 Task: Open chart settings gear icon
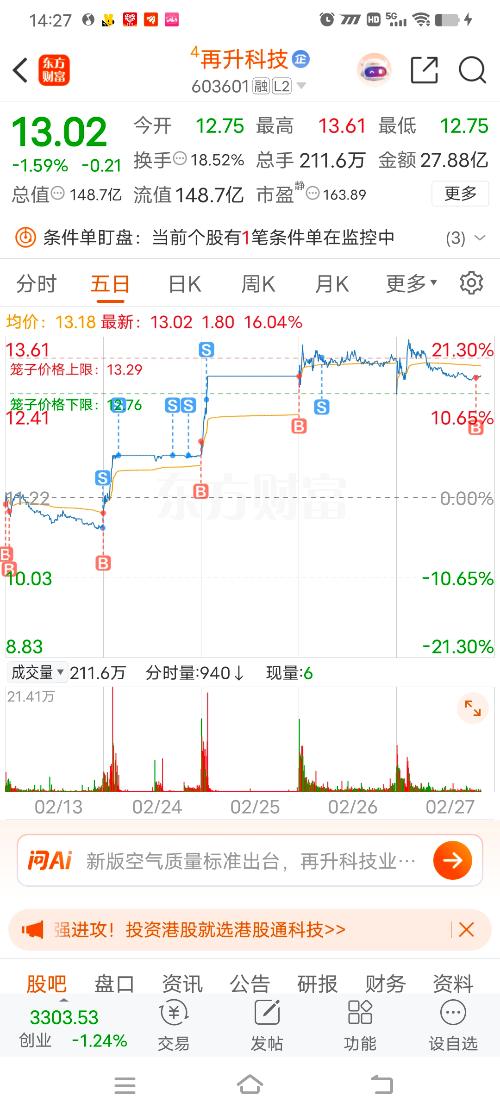pos(472,283)
